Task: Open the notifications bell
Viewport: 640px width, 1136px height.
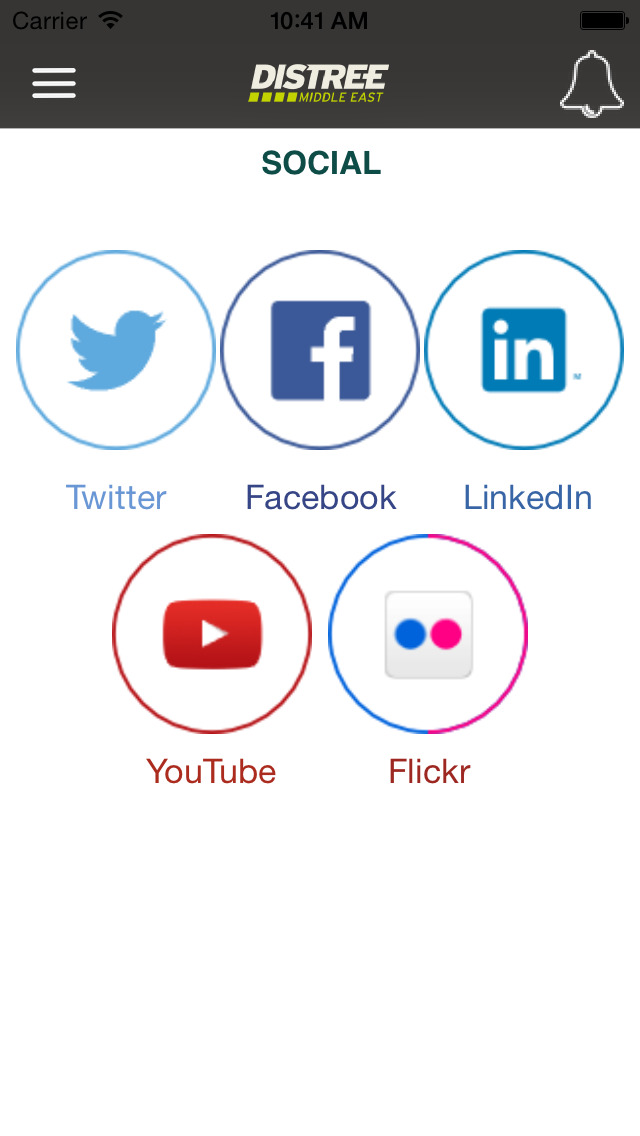Action: [591, 83]
